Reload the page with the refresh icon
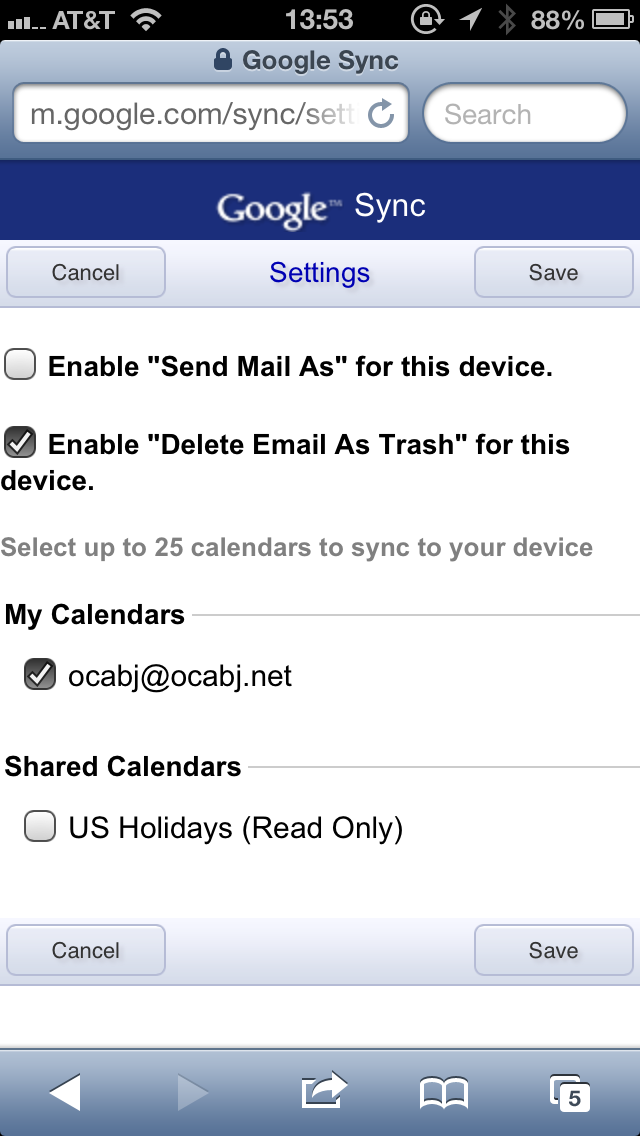The image size is (640, 1136). tap(381, 114)
